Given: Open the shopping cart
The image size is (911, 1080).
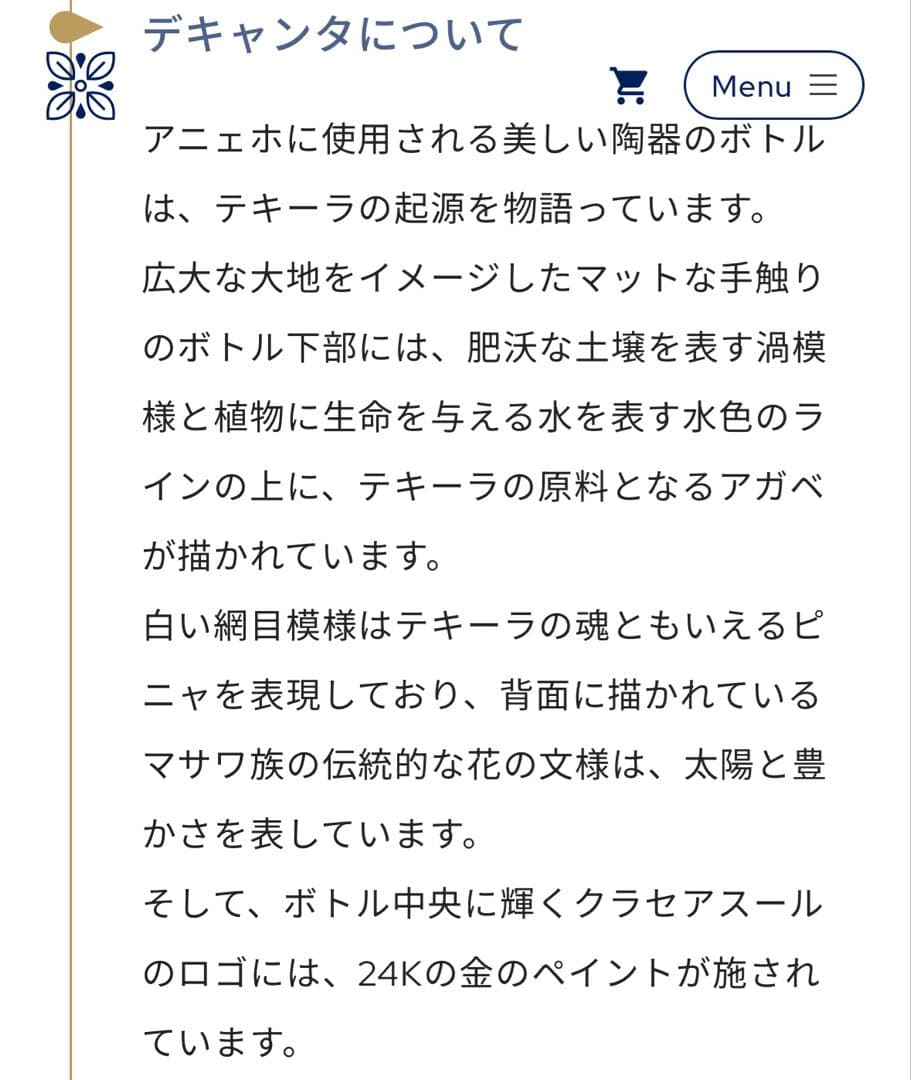Looking at the screenshot, I should point(629,86).
